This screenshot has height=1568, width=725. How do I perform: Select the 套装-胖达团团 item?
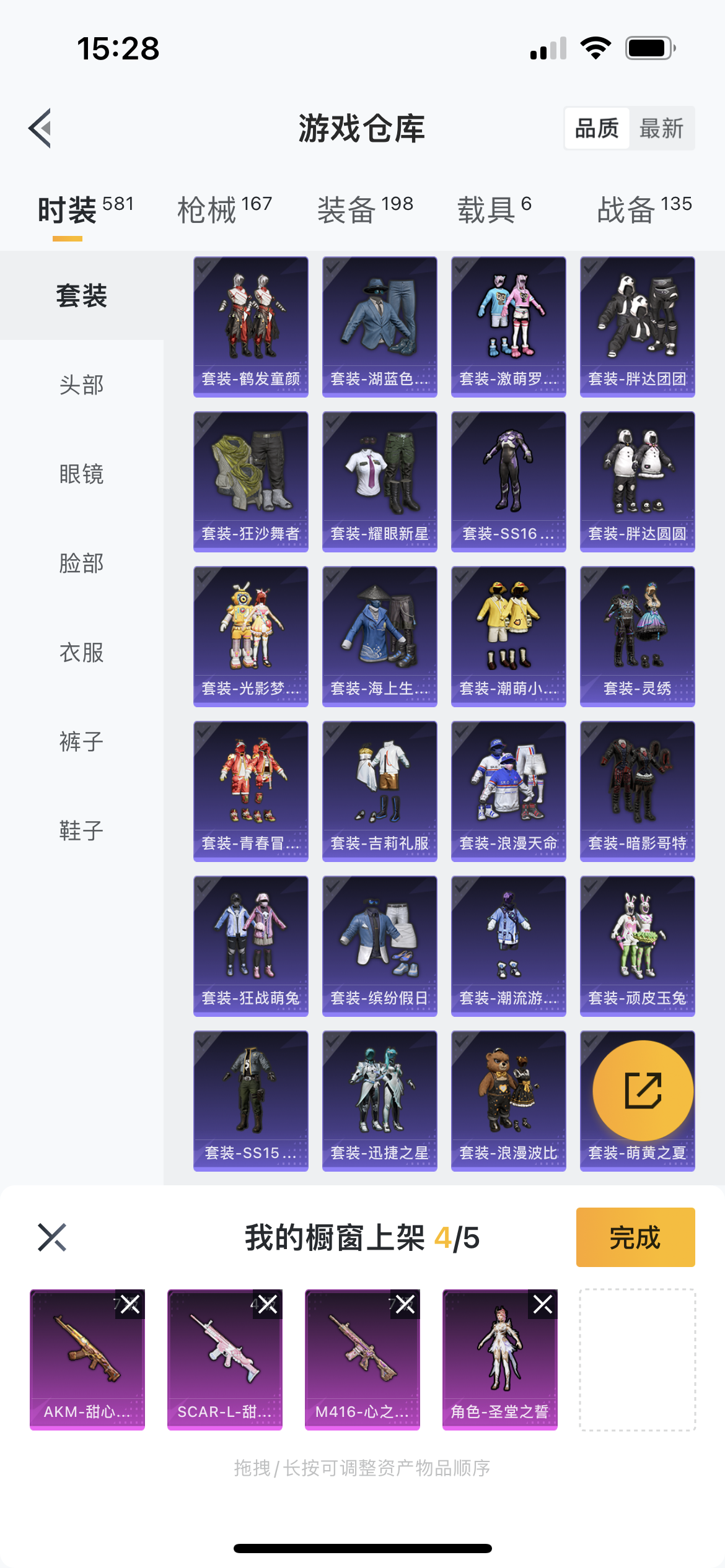(x=638, y=327)
